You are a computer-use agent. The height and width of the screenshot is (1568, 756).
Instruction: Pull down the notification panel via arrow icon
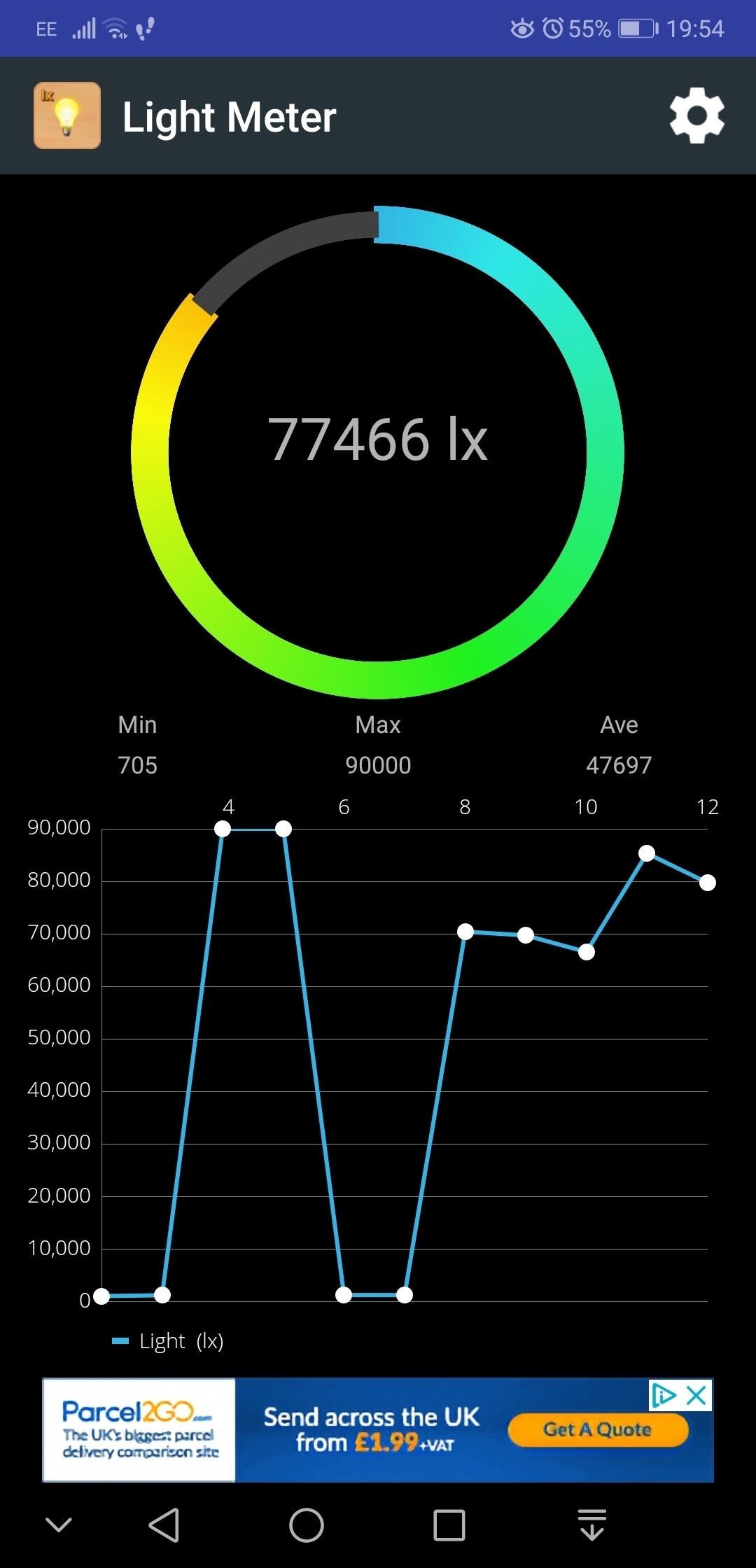coord(592,1525)
